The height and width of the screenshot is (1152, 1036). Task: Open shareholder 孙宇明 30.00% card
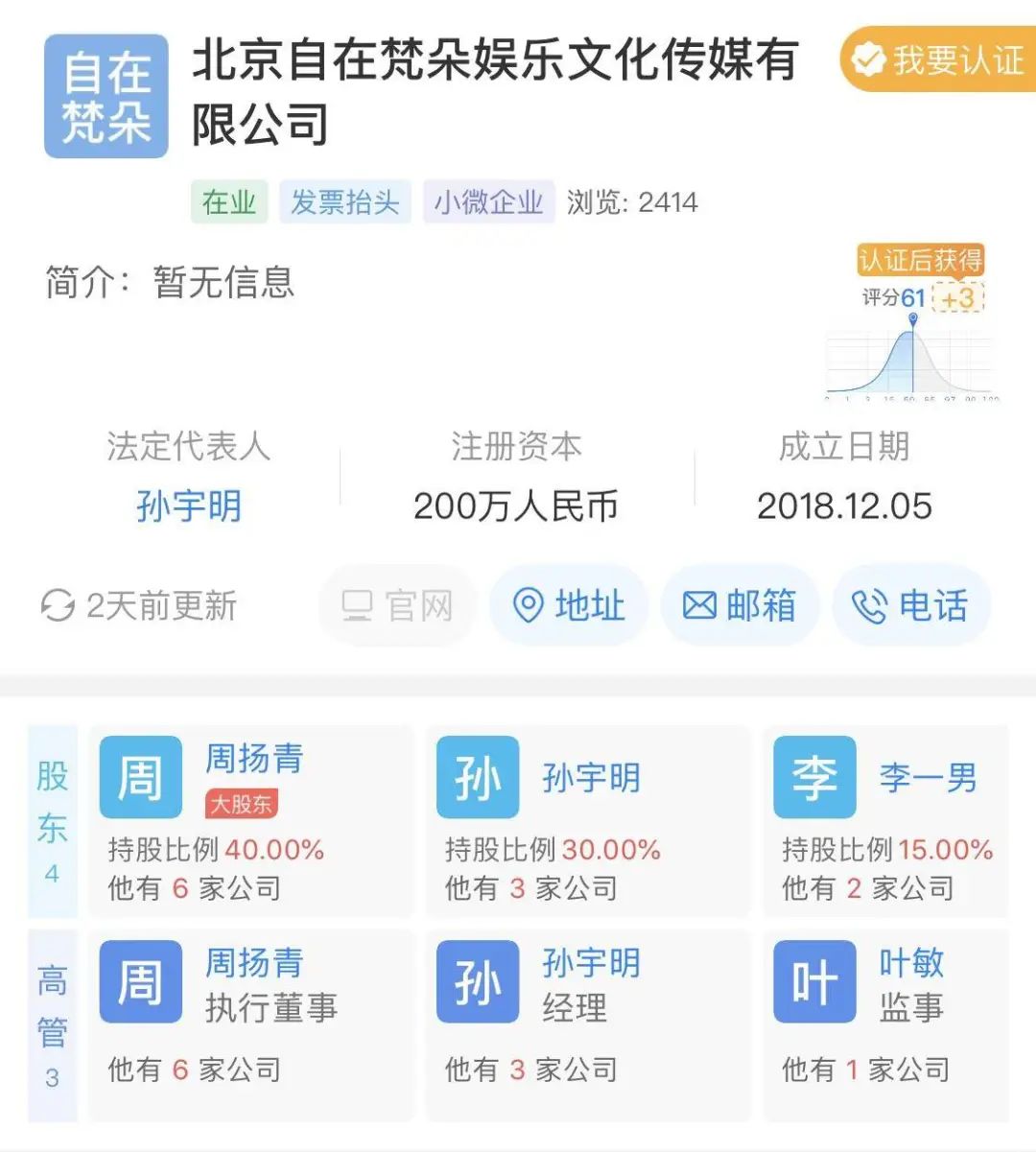point(588,821)
